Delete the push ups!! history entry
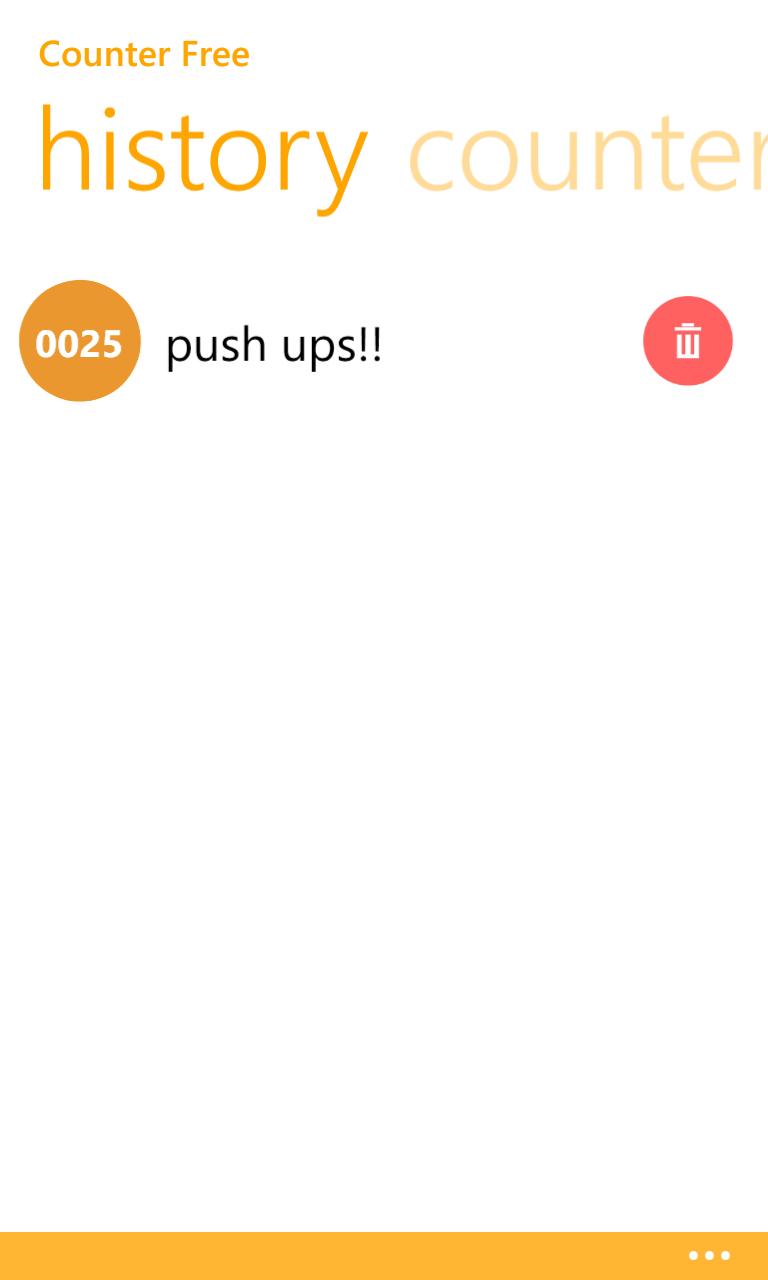 [688, 341]
